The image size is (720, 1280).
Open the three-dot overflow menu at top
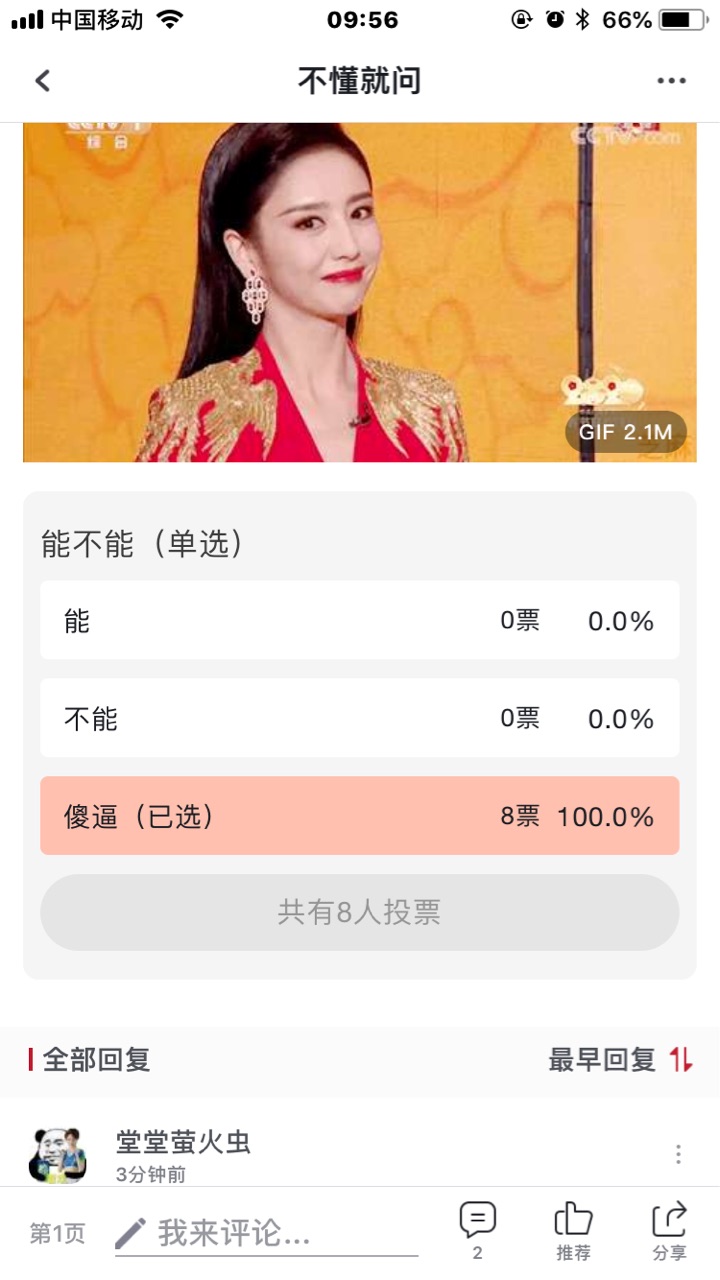point(671,81)
